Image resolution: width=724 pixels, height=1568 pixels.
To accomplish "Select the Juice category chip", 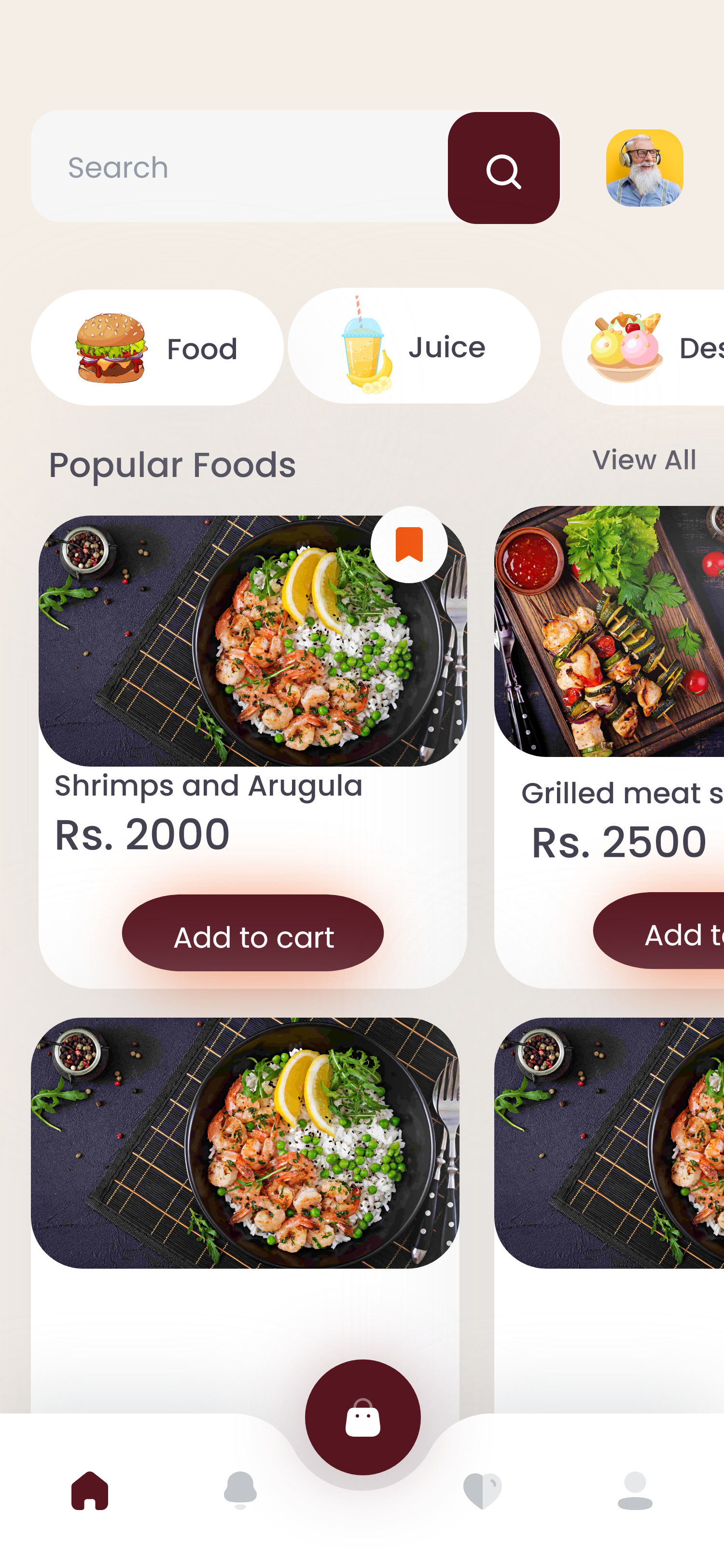I will pyautogui.click(x=414, y=346).
